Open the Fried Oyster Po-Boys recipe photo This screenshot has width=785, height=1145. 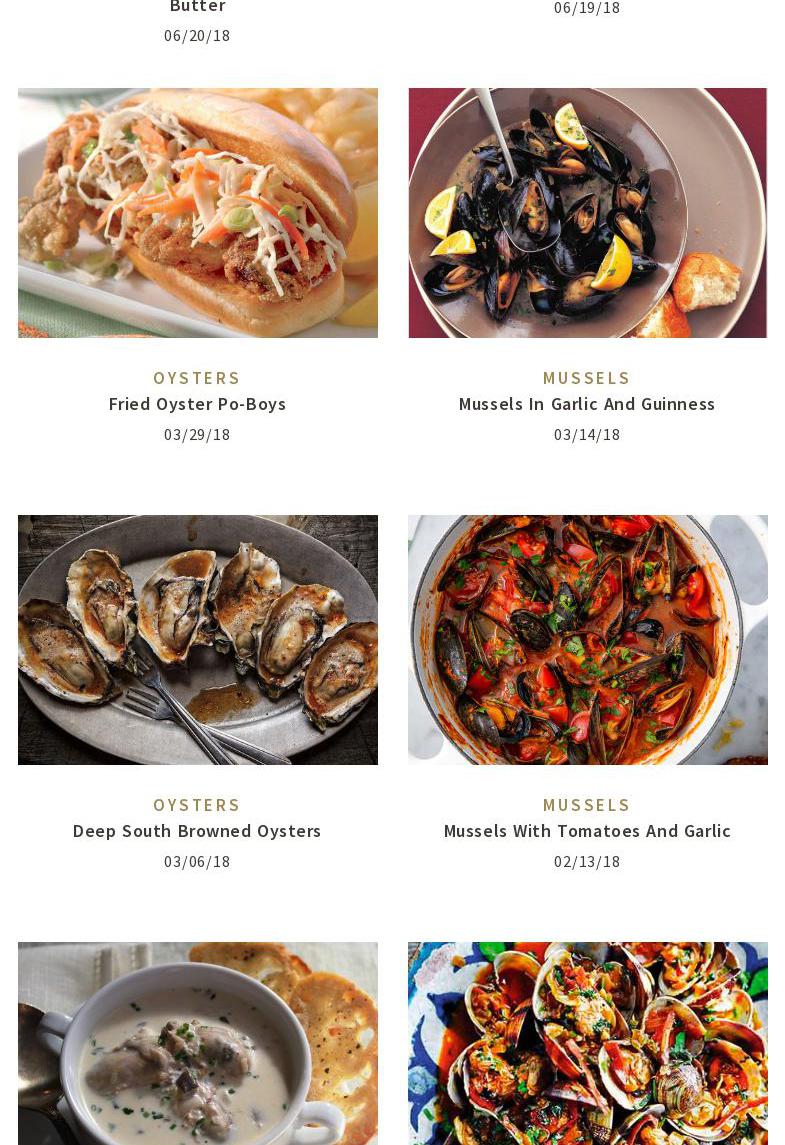197,213
